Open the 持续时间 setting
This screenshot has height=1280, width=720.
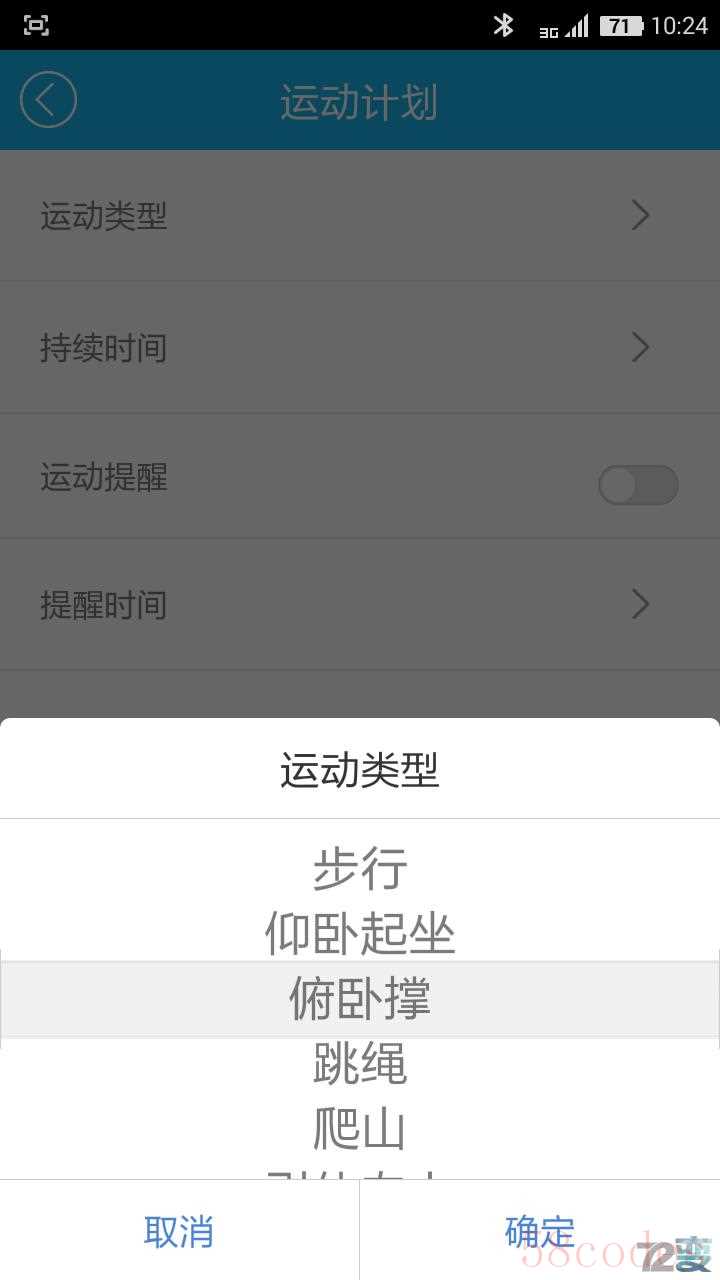click(x=360, y=348)
